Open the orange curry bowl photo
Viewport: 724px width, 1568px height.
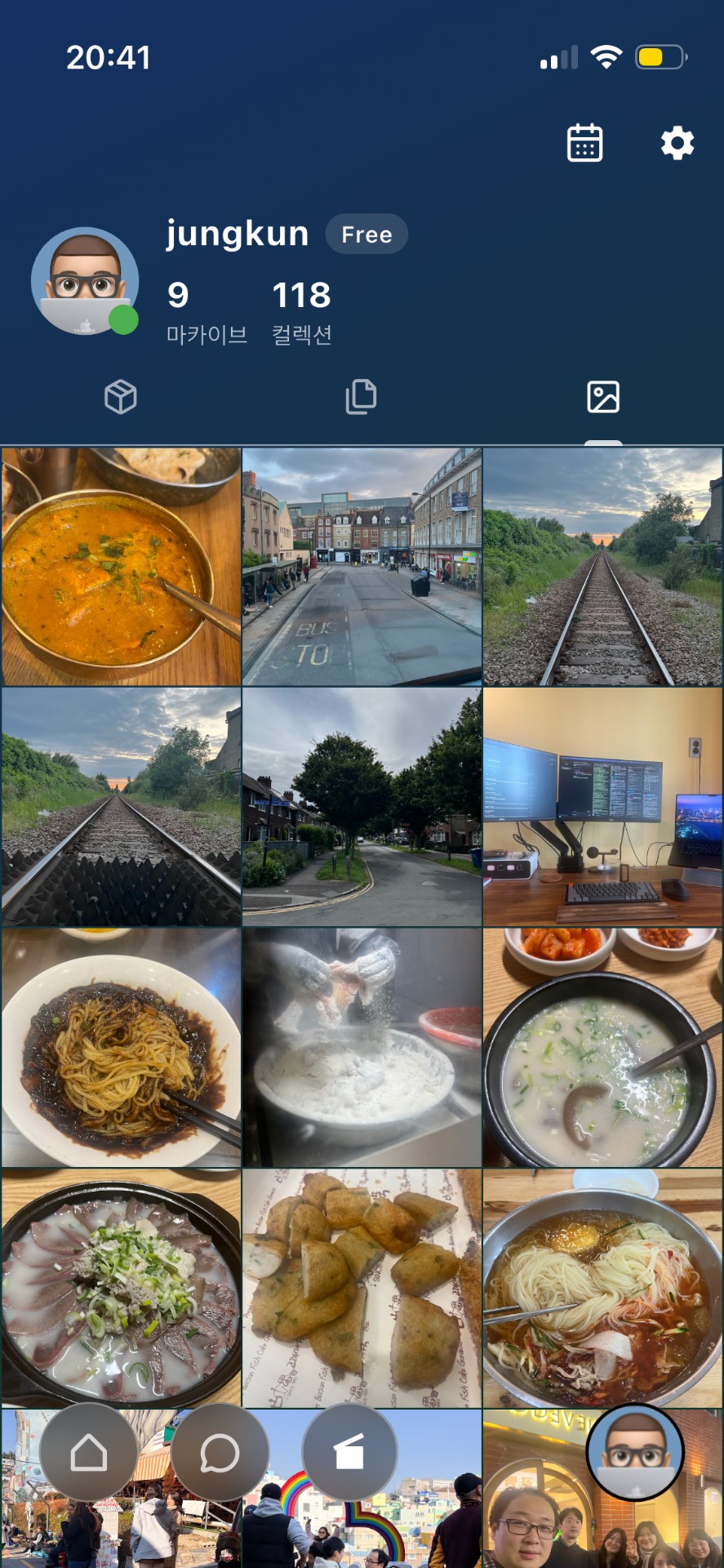pyautogui.click(x=121, y=567)
